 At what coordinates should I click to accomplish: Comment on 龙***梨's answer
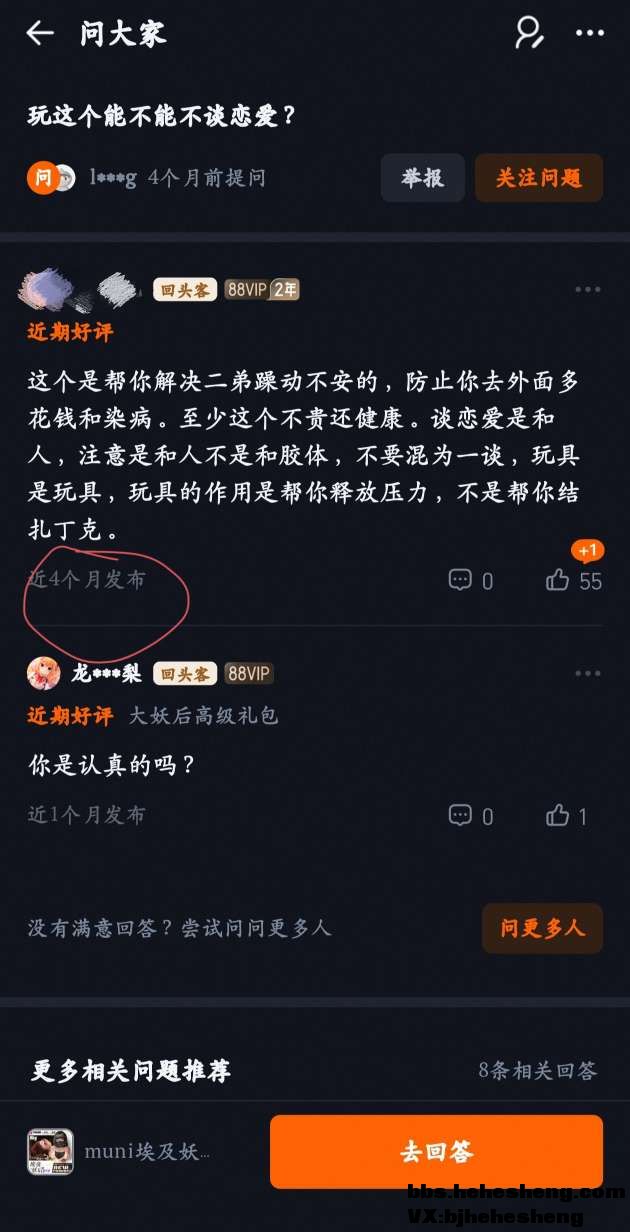pos(470,816)
